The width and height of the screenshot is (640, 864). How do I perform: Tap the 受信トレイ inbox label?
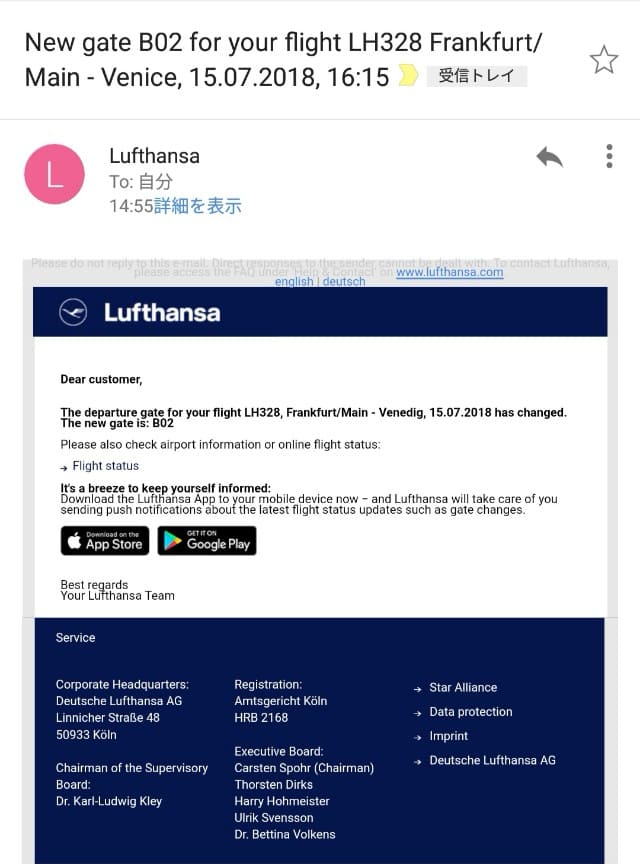click(476, 76)
